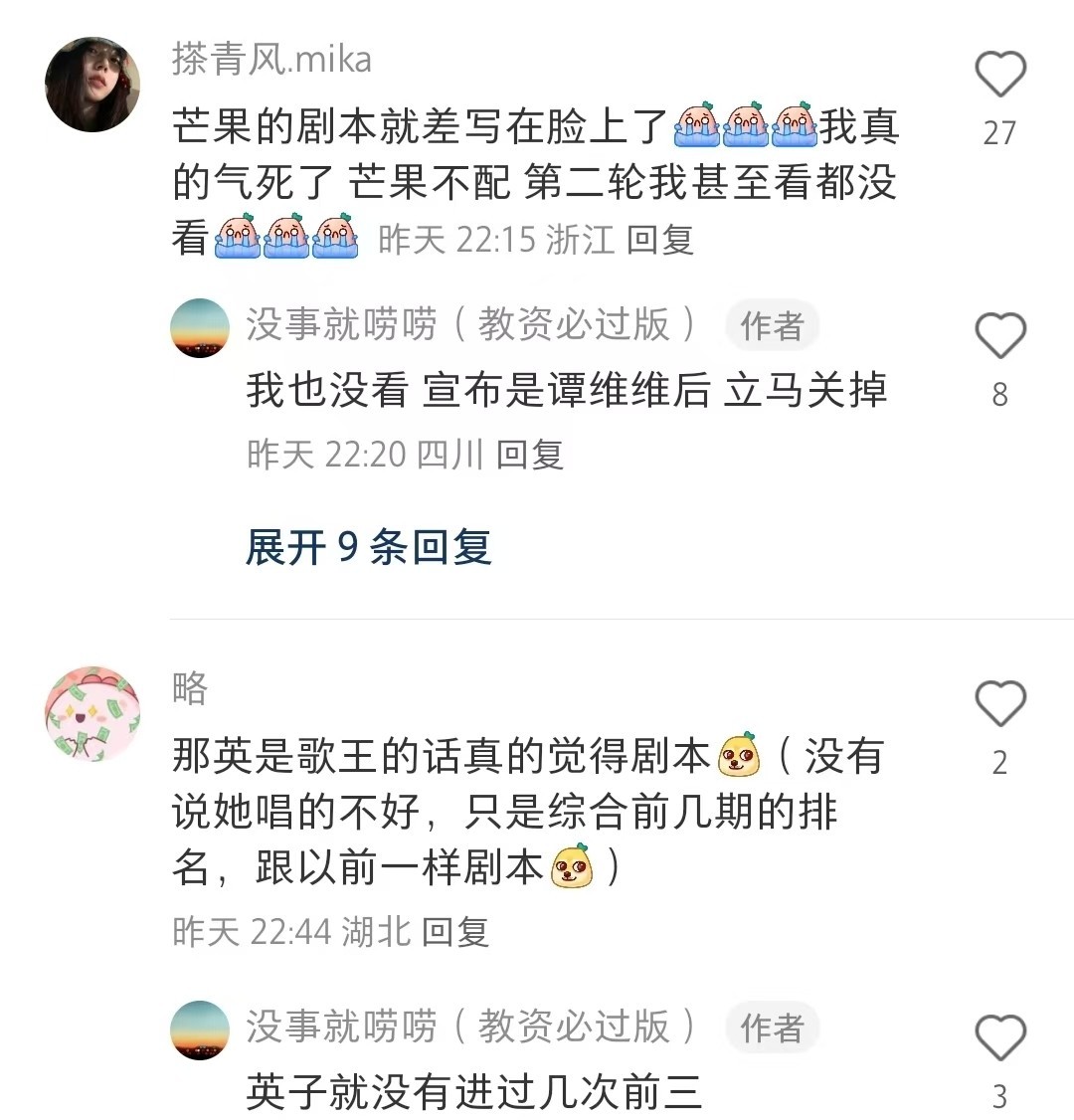Tap 回复 under the 22:20 四川 reply
1074x1120 pixels.
coord(529,455)
